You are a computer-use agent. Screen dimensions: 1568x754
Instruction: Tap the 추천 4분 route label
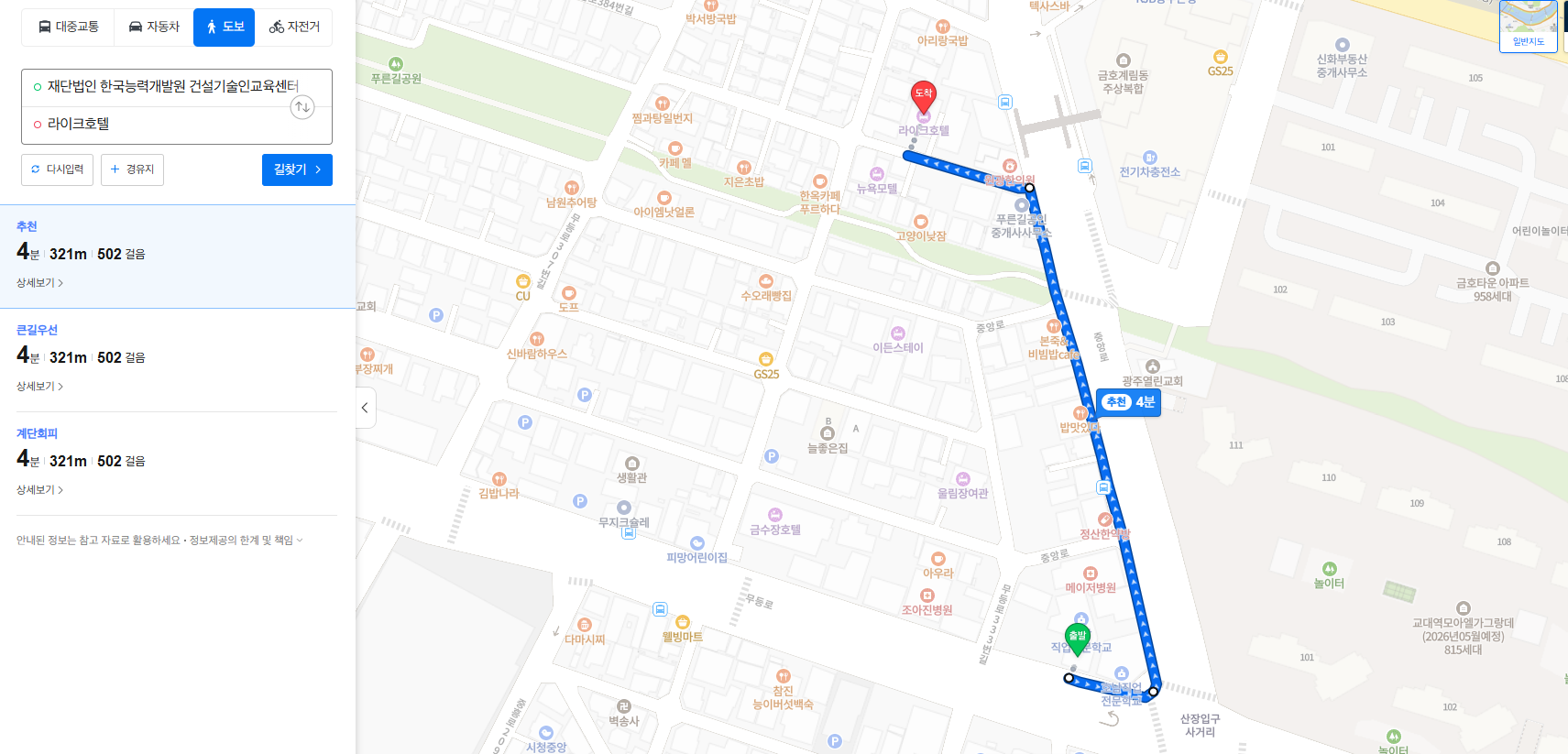(1129, 402)
